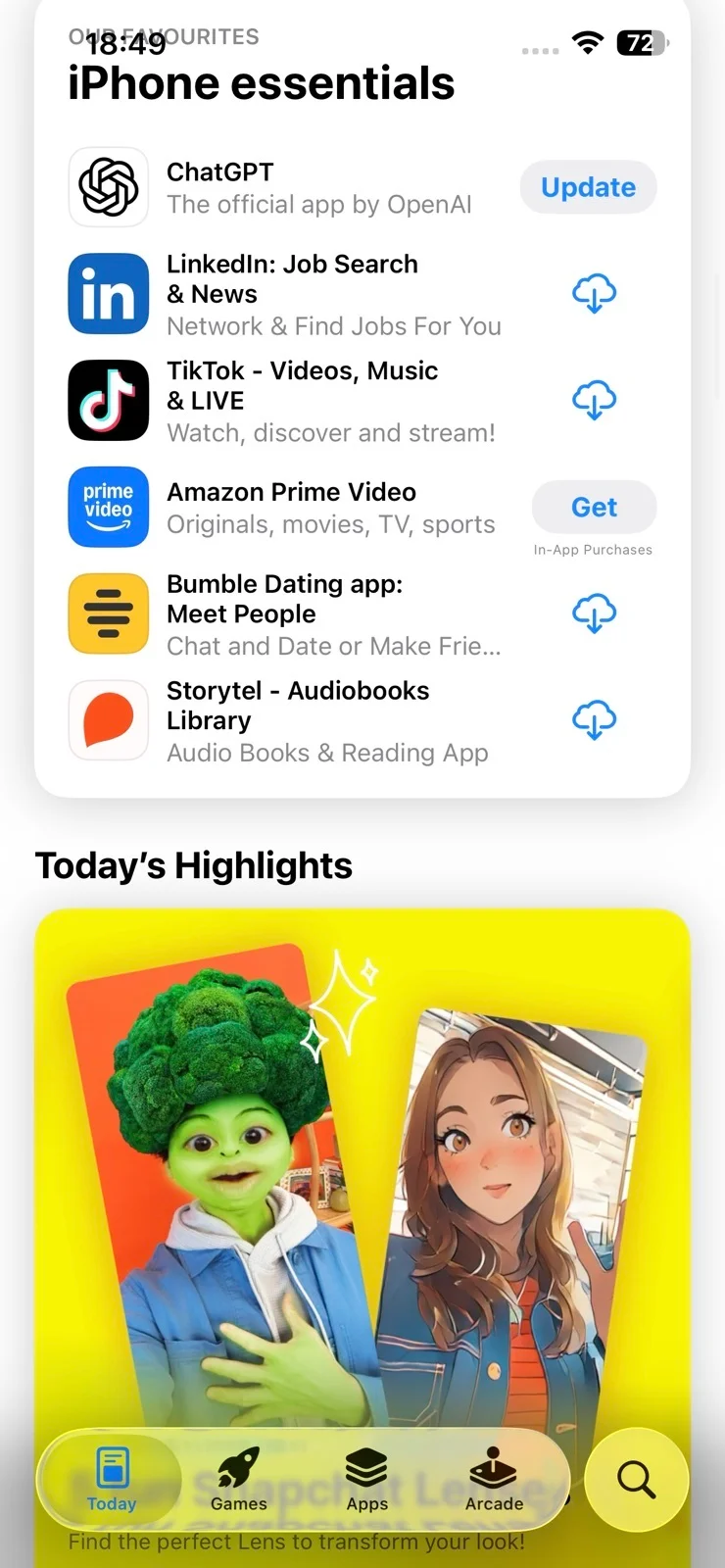Switch to the Apps tab
The image size is (725, 1568).
click(x=366, y=1480)
